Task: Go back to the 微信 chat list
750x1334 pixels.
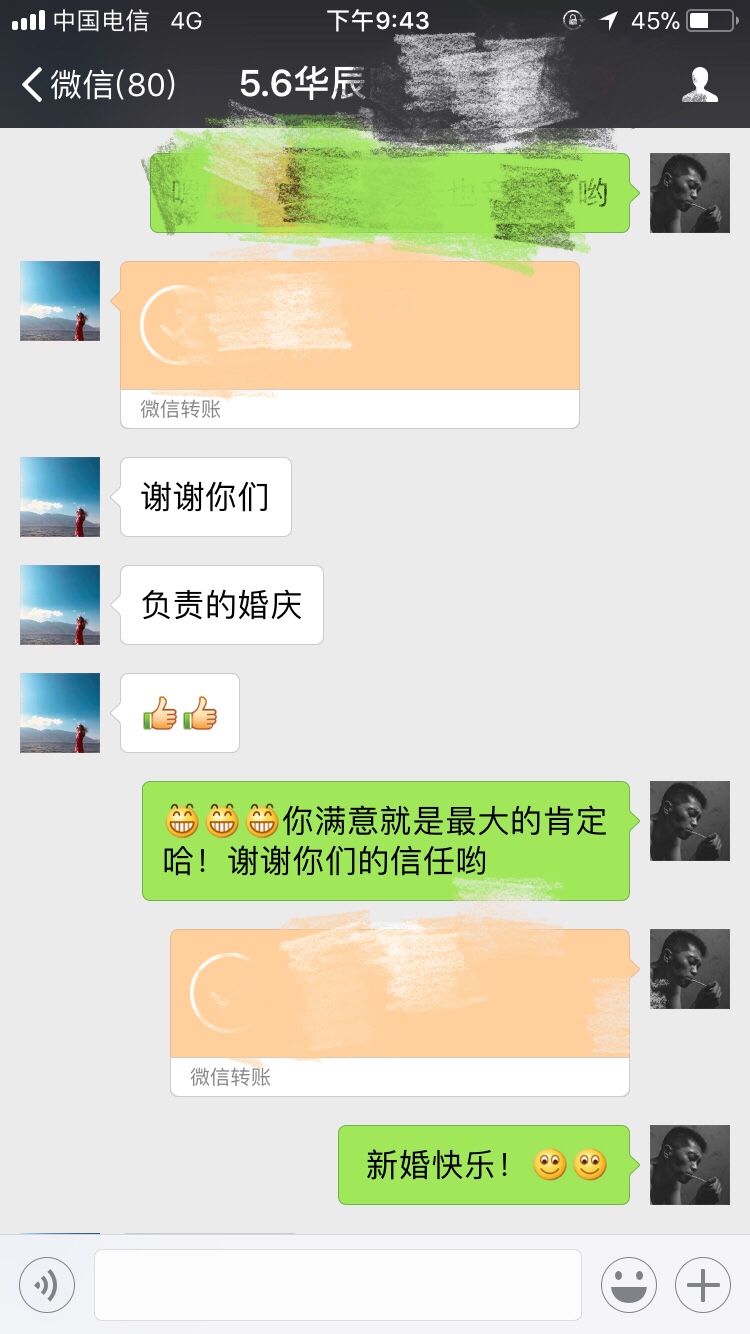Action: (98, 85)
